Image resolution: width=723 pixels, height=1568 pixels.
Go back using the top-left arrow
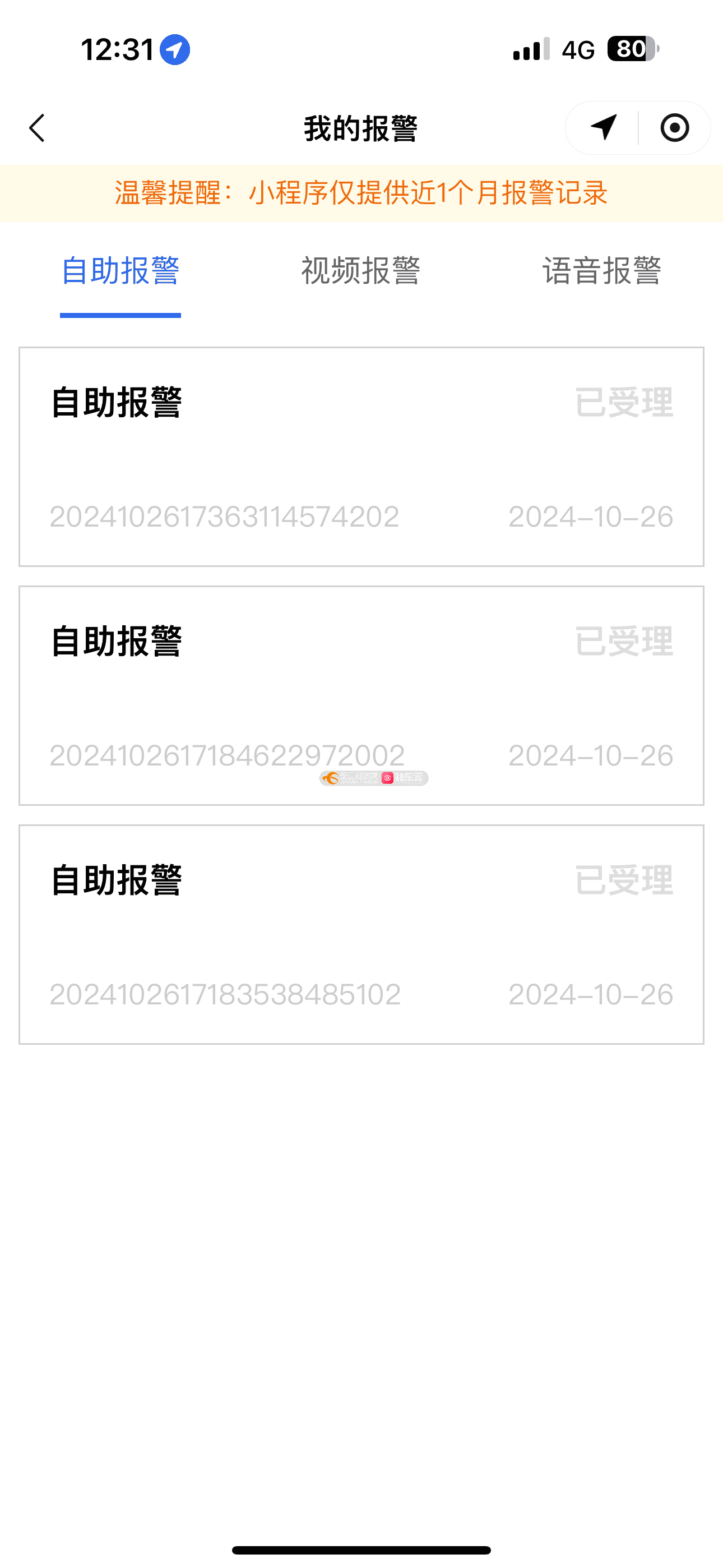click(37, 128)
